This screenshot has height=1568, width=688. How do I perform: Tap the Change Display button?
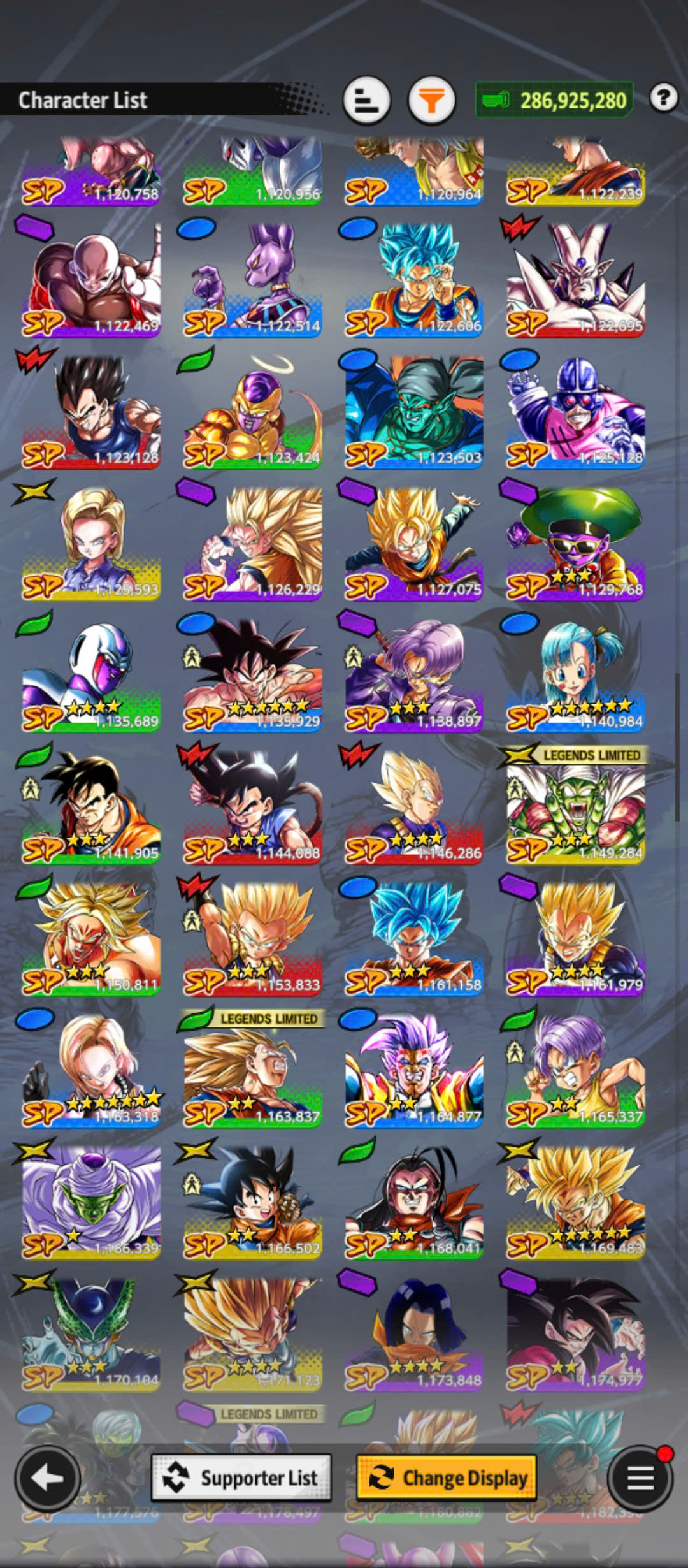click(x=447, y=1477)
